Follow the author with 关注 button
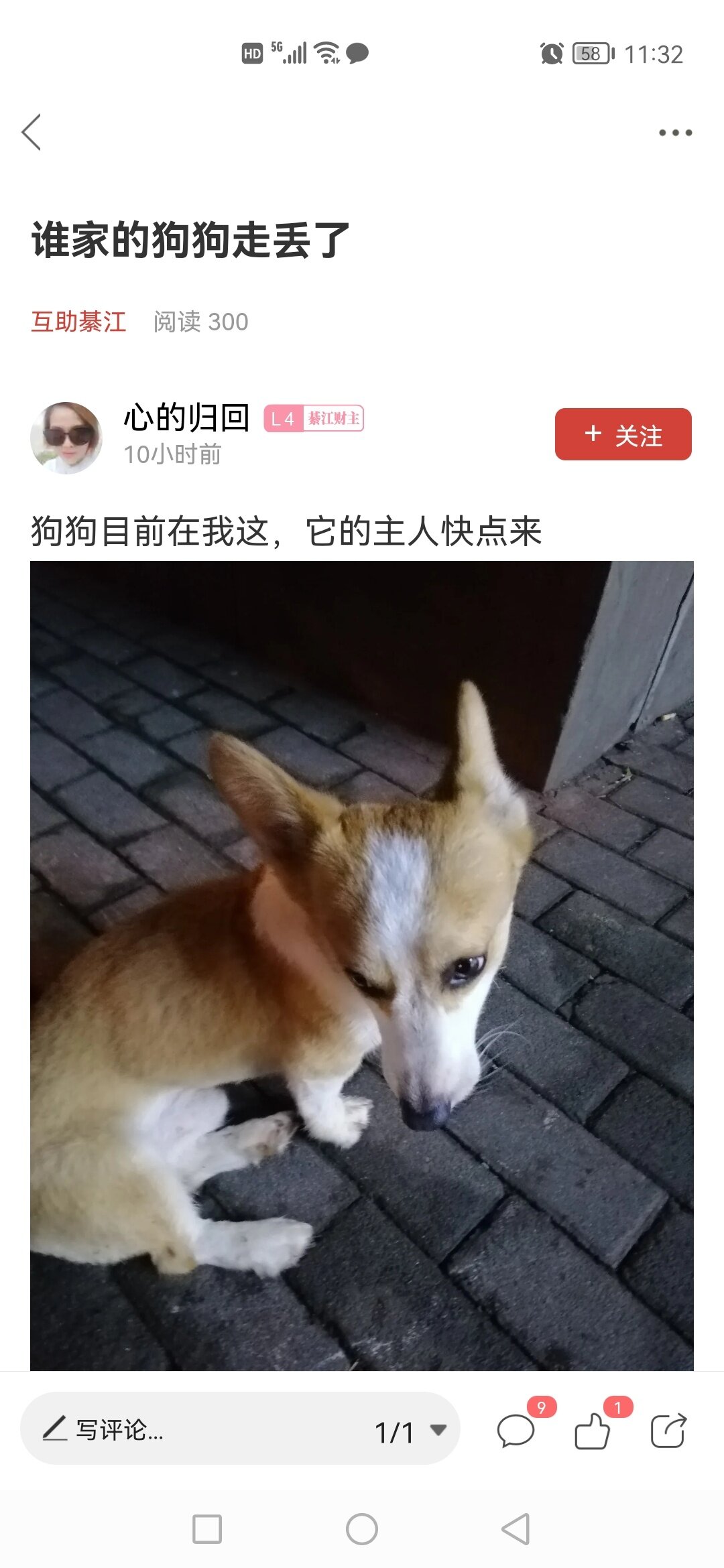Image resolution: width=724 pixels, height=1568 pixels. click(623, 434)
